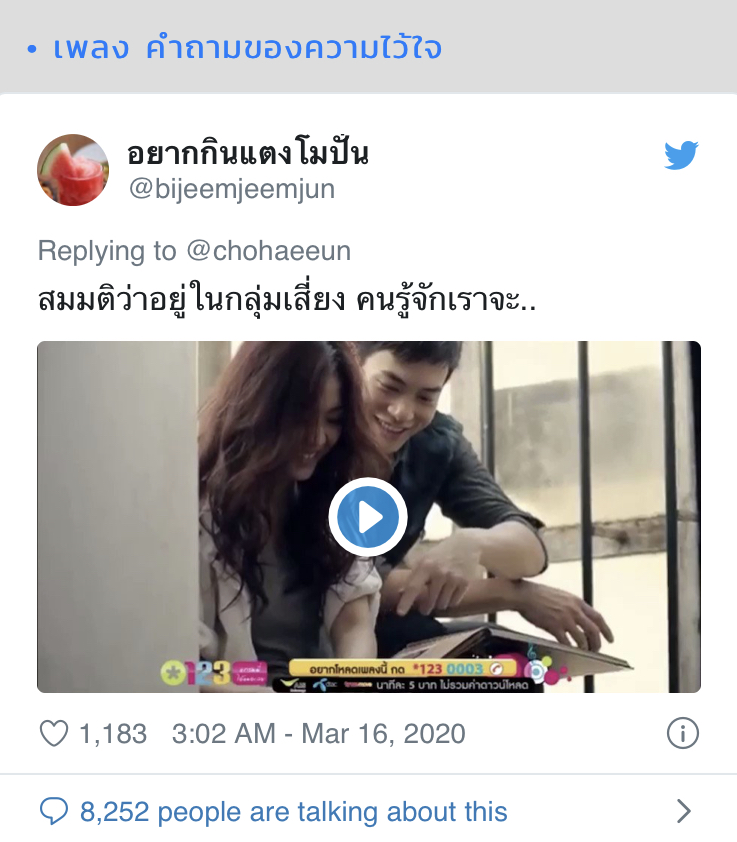Open the Twitter bird logo link
Image resolution: width=737 pixels, height=842 pixels.
[x=681, y=156]
